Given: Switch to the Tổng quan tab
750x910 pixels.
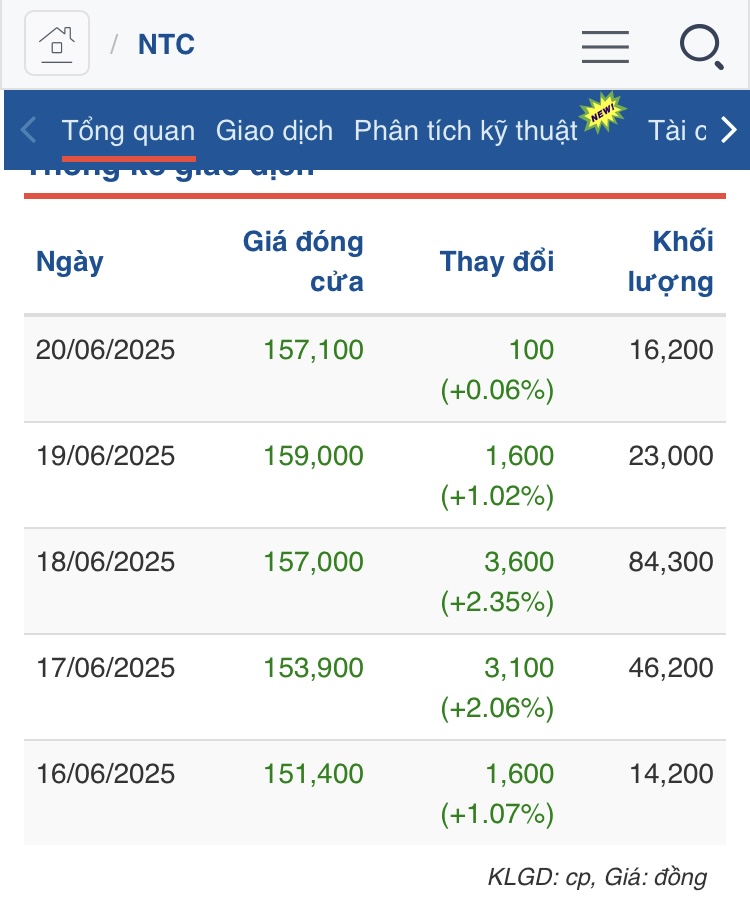Looking at the screenshot, I should tap(128, 131).
